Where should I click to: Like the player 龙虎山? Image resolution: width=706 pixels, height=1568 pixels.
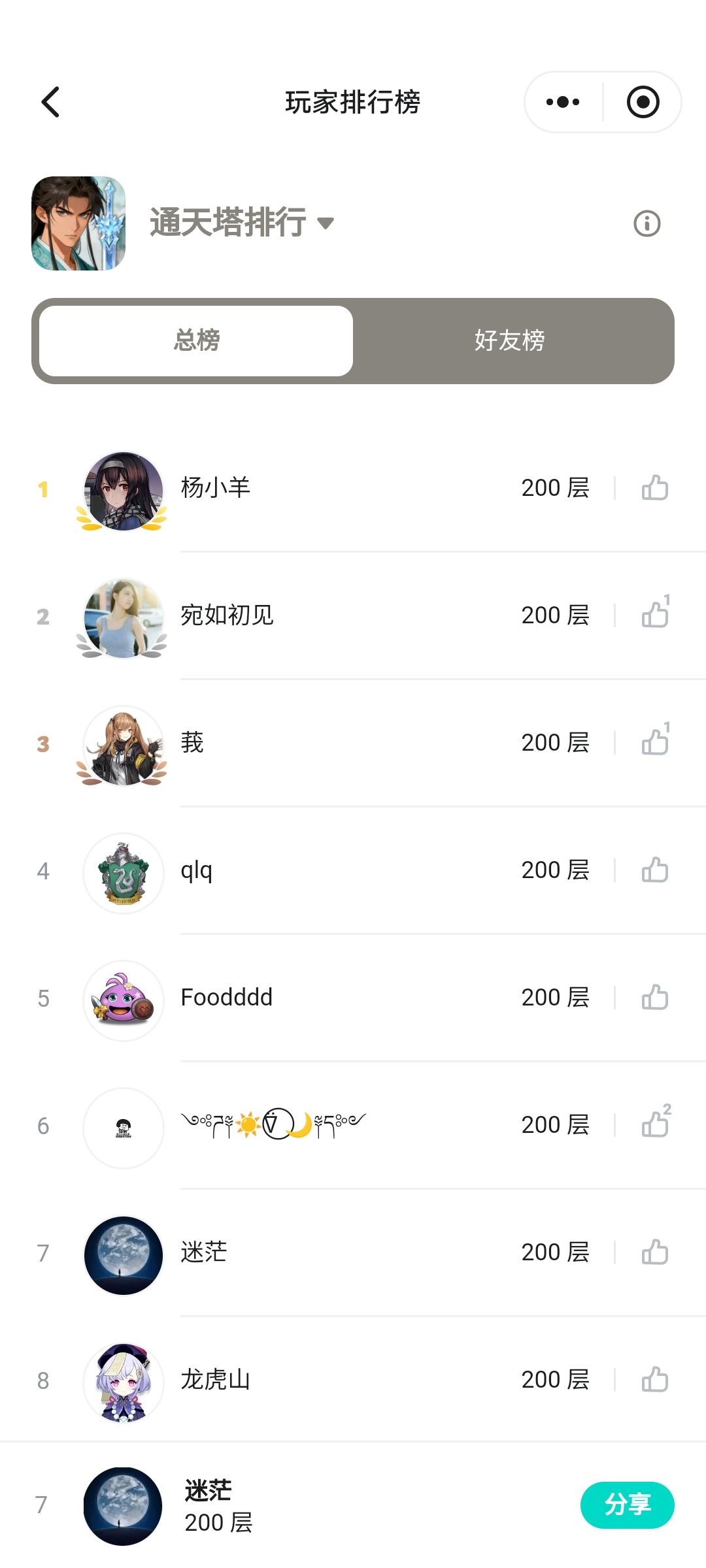click(x=656, y=1379)
